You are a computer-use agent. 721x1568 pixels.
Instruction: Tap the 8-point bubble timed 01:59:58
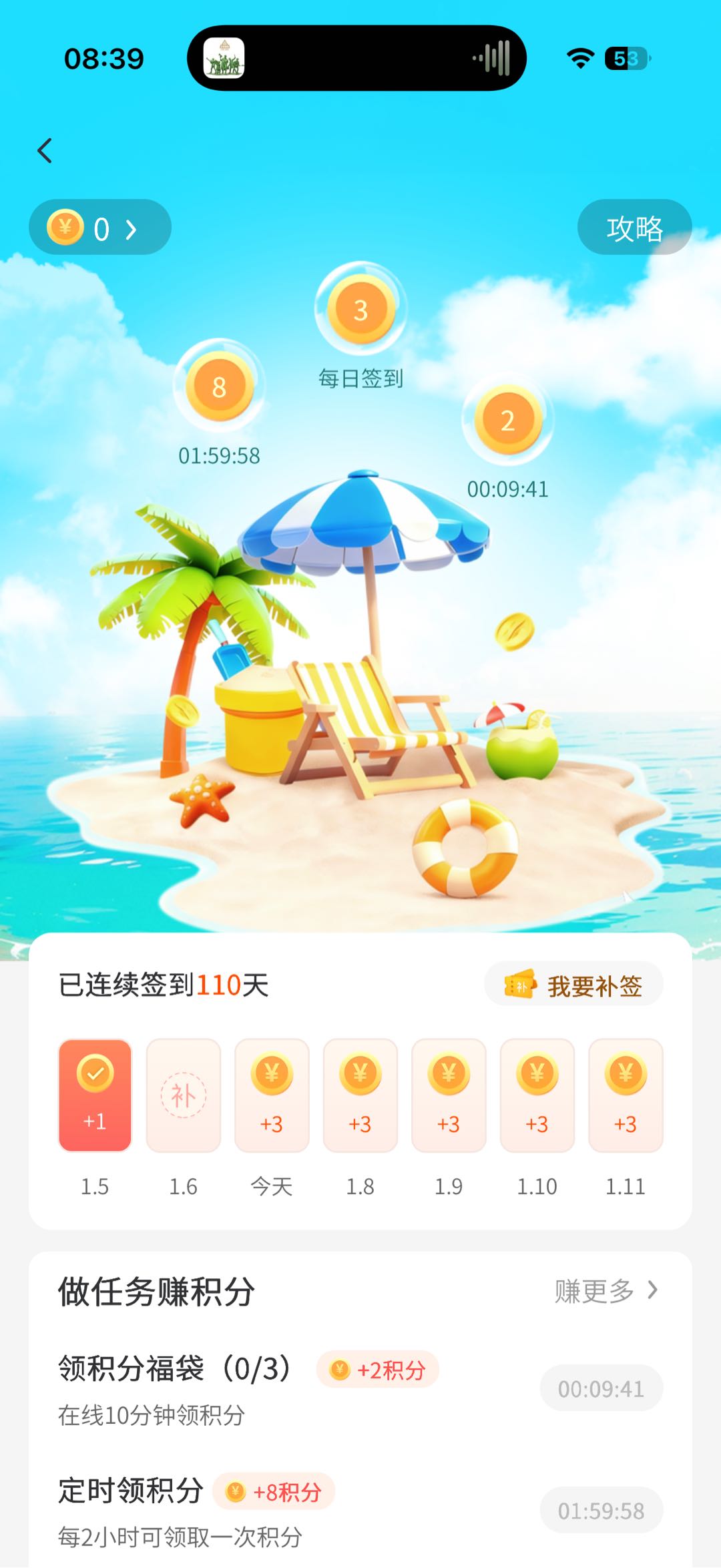[219, 387]
